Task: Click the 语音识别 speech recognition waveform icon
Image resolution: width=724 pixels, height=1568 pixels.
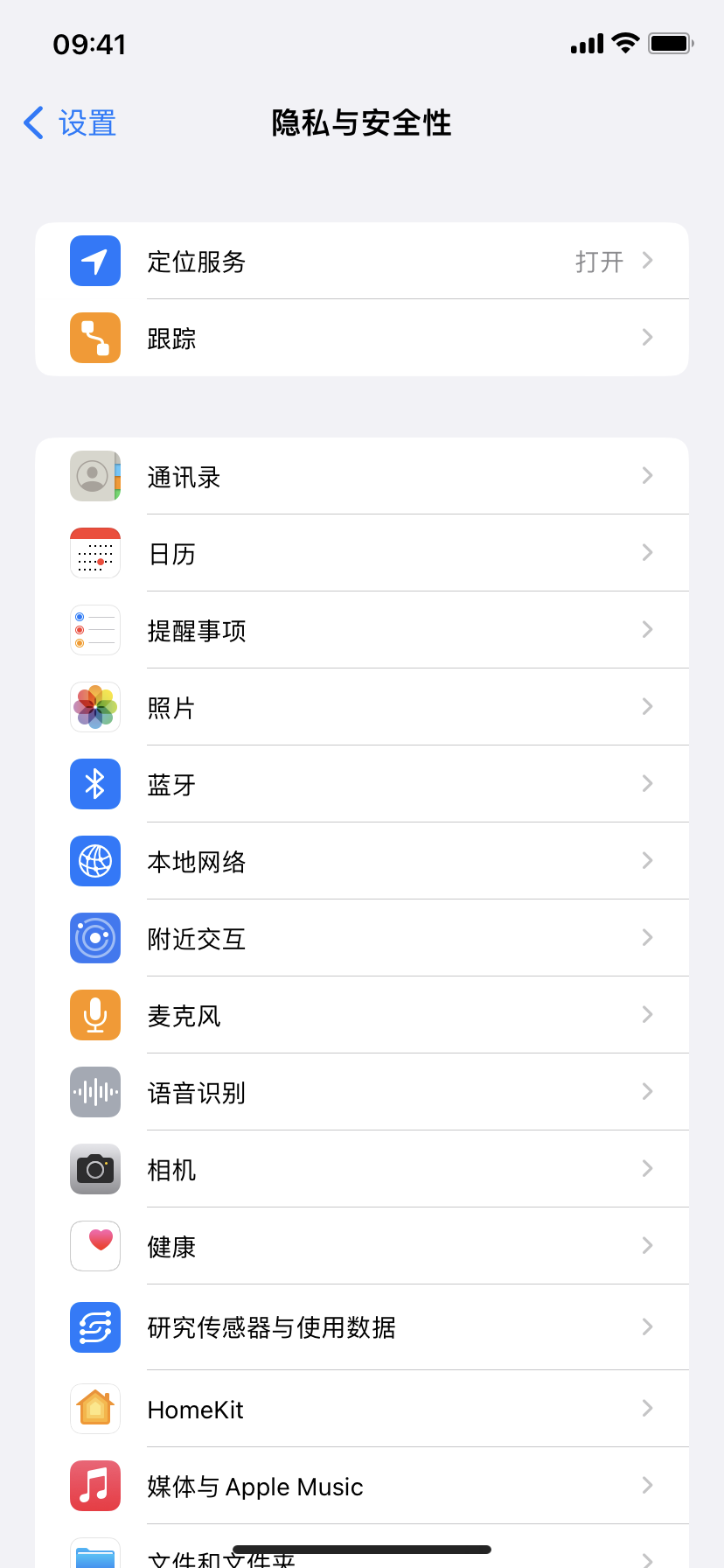Action: [94, 1092]
